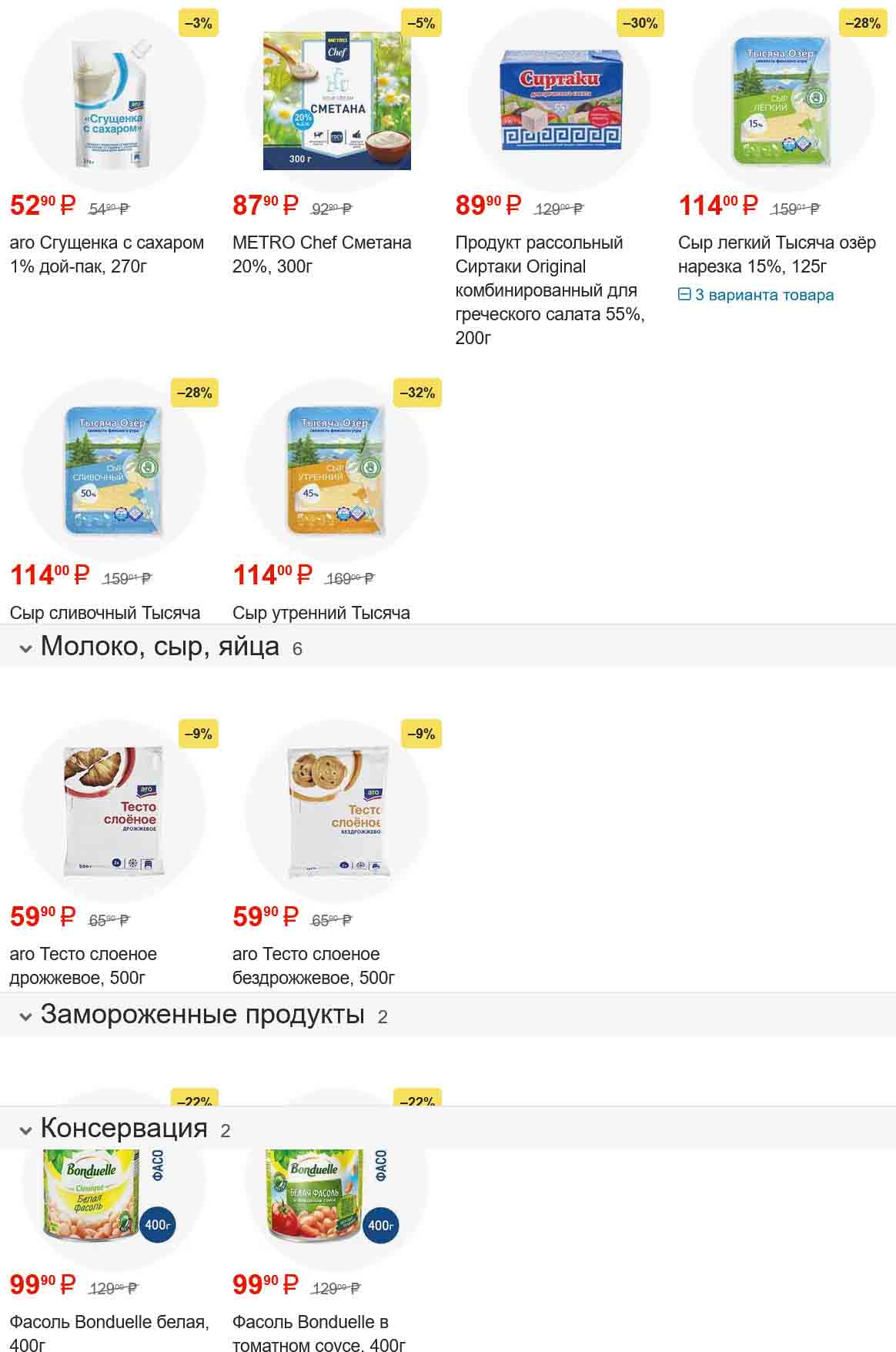Select Сыр легкий Тысяча озёр 15%
The height and width of the screenshot is (1352, 896).
[776, 254]
